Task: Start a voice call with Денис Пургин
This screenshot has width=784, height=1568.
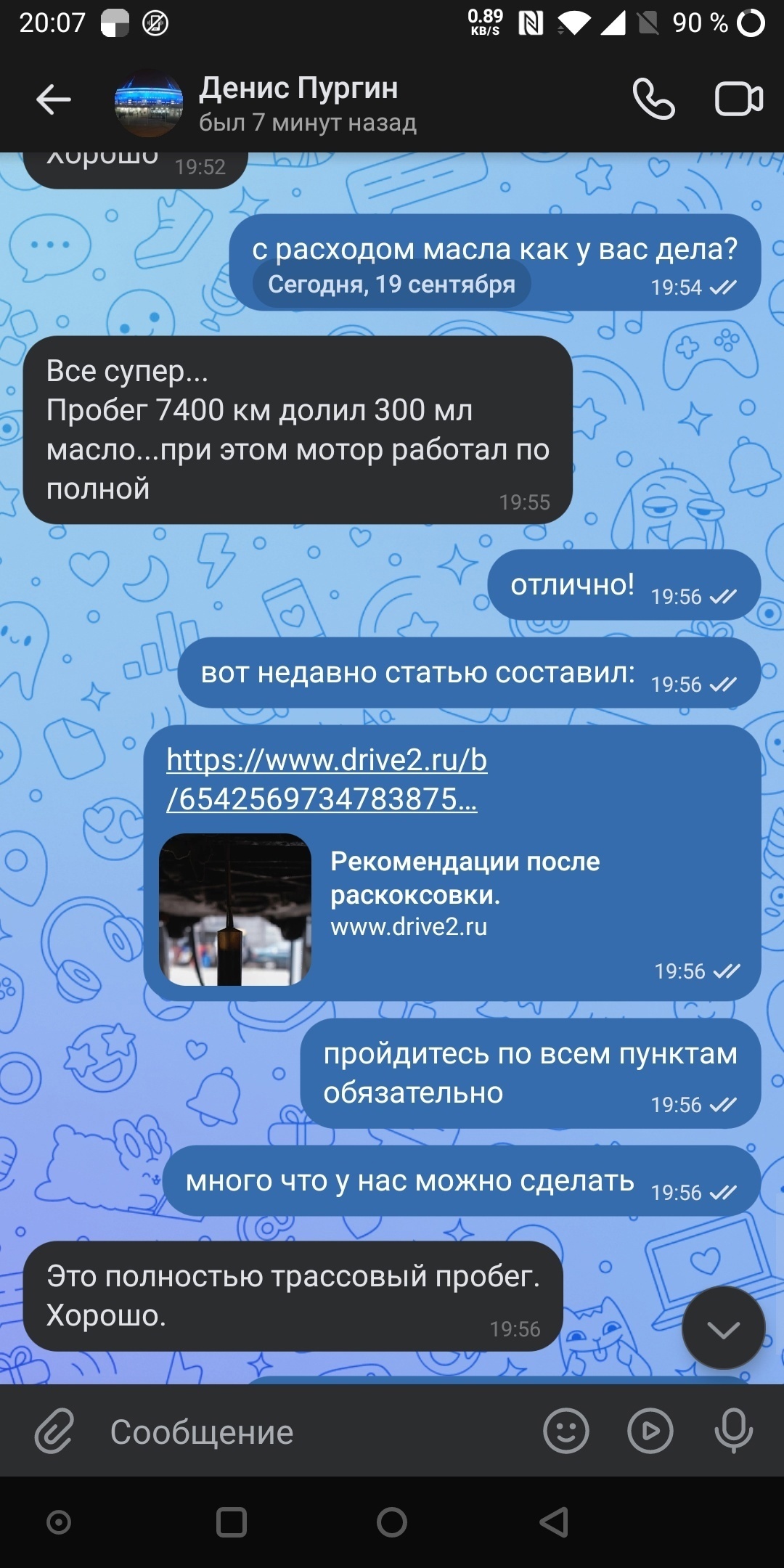Action: pos(653,99)
